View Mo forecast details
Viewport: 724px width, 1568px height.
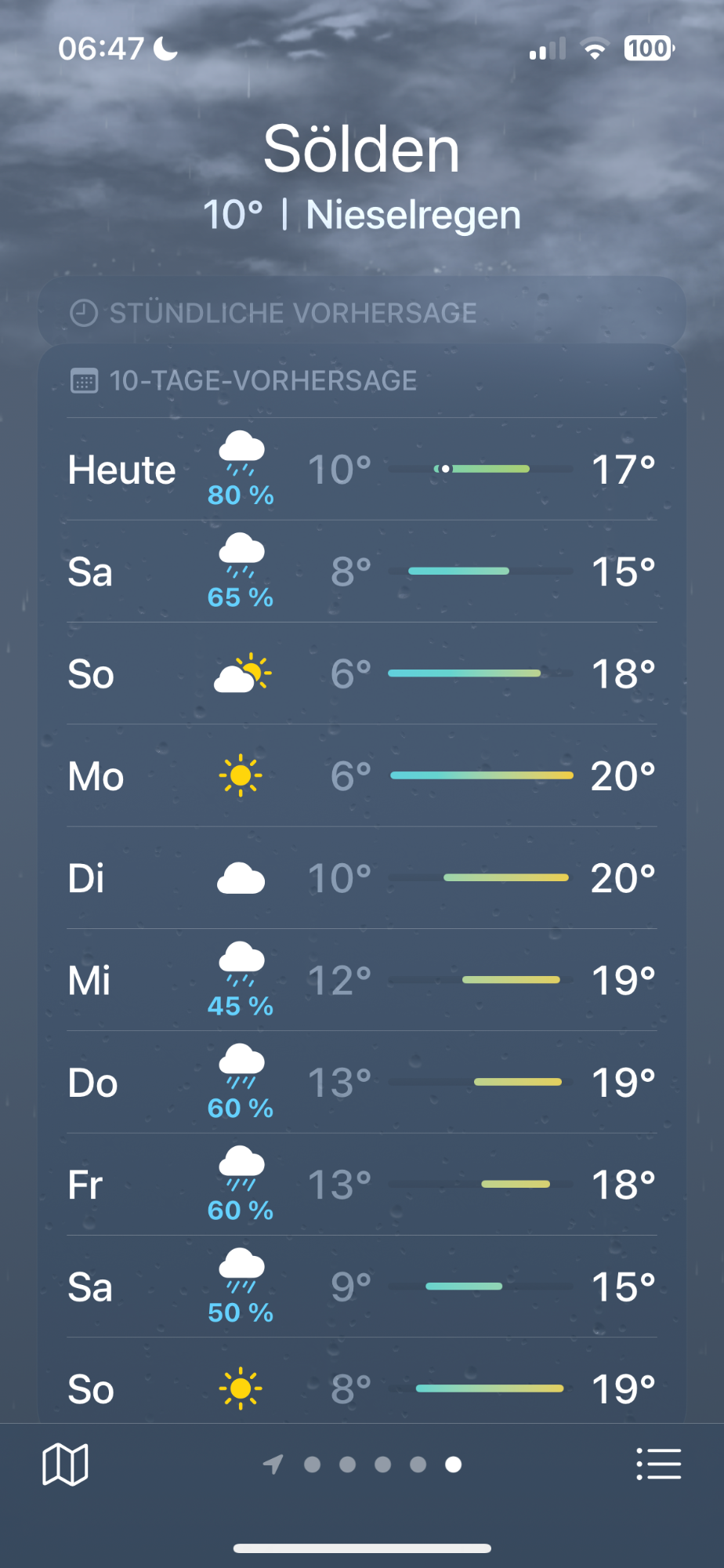click(361, 776)
